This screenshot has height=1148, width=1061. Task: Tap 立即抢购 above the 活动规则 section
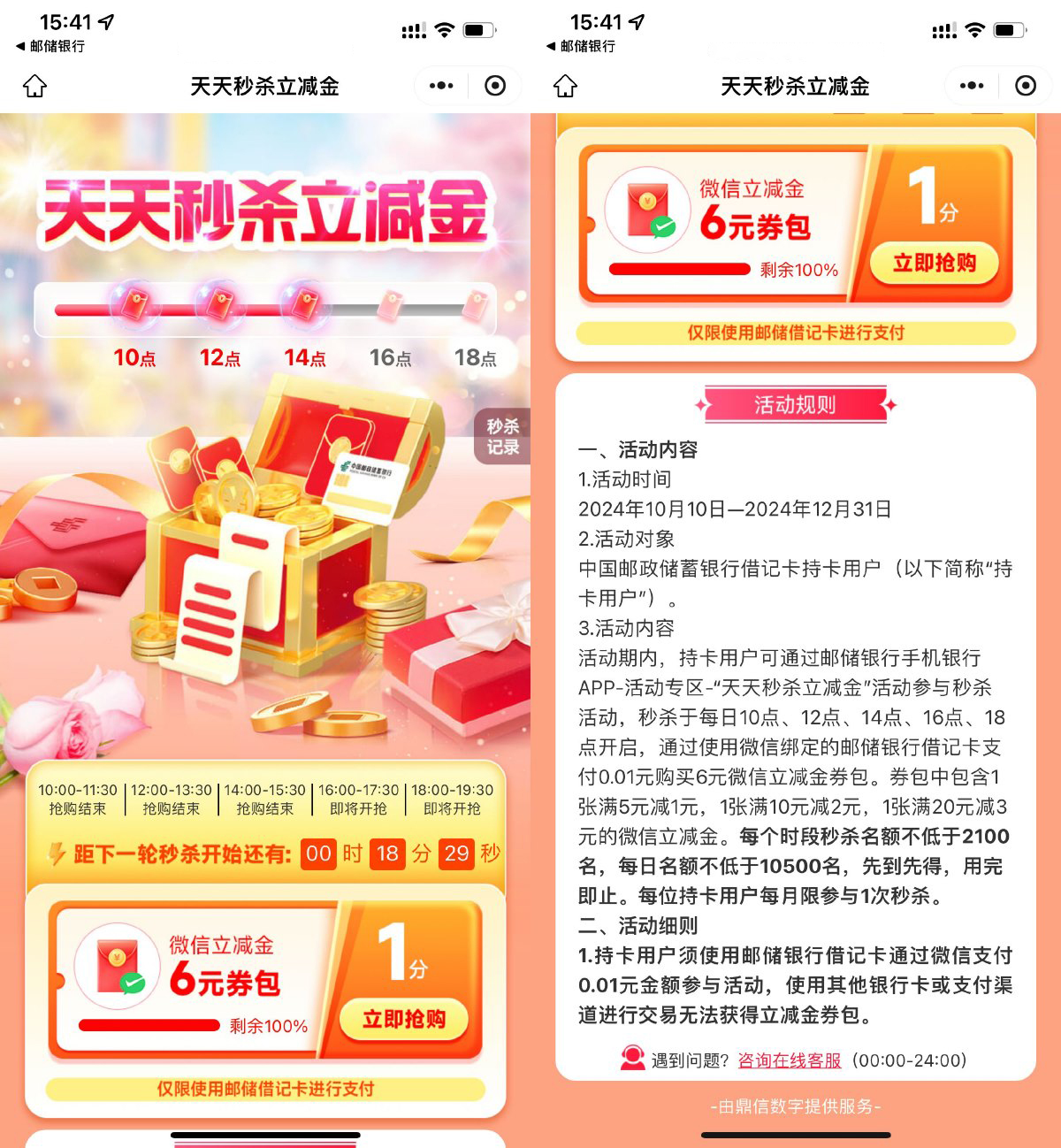(x=935, y=264)
